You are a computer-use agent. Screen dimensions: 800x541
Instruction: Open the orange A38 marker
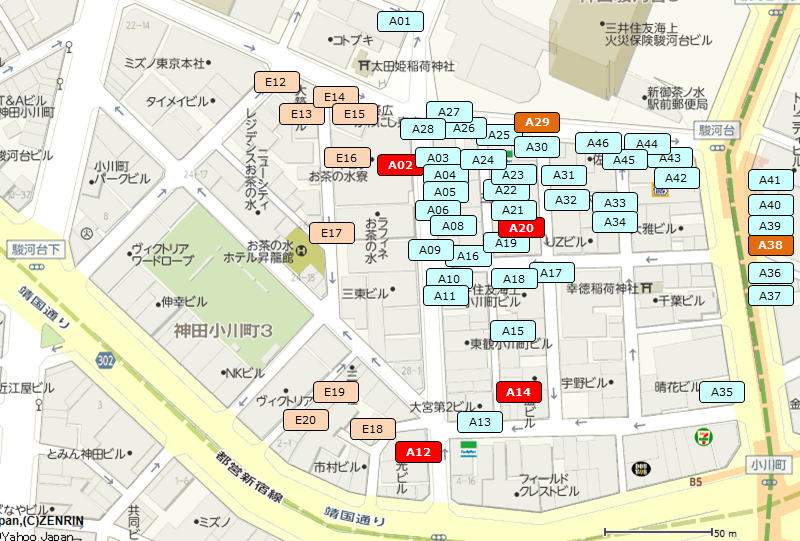[x=770, y=245]
